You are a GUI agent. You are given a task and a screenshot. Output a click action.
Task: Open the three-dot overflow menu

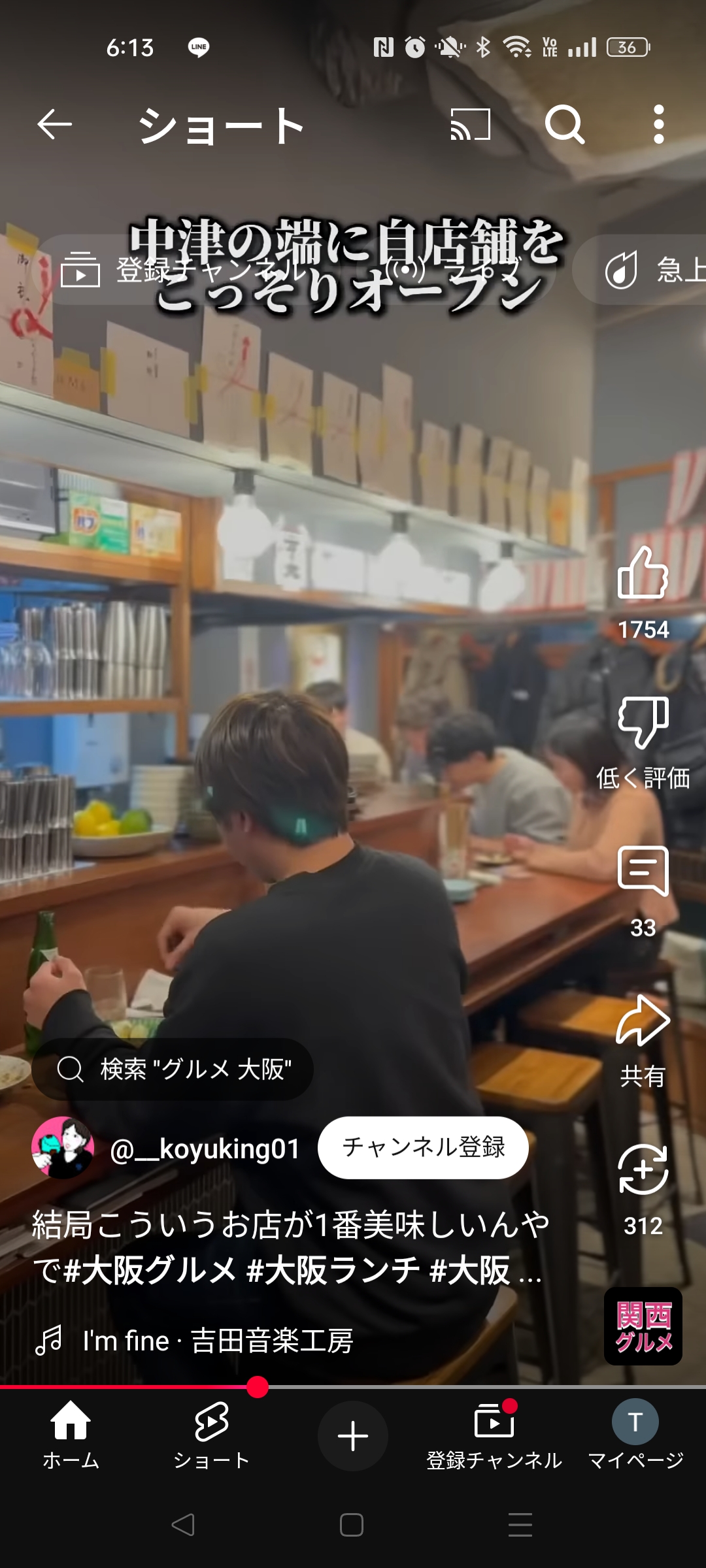point(659,125)
